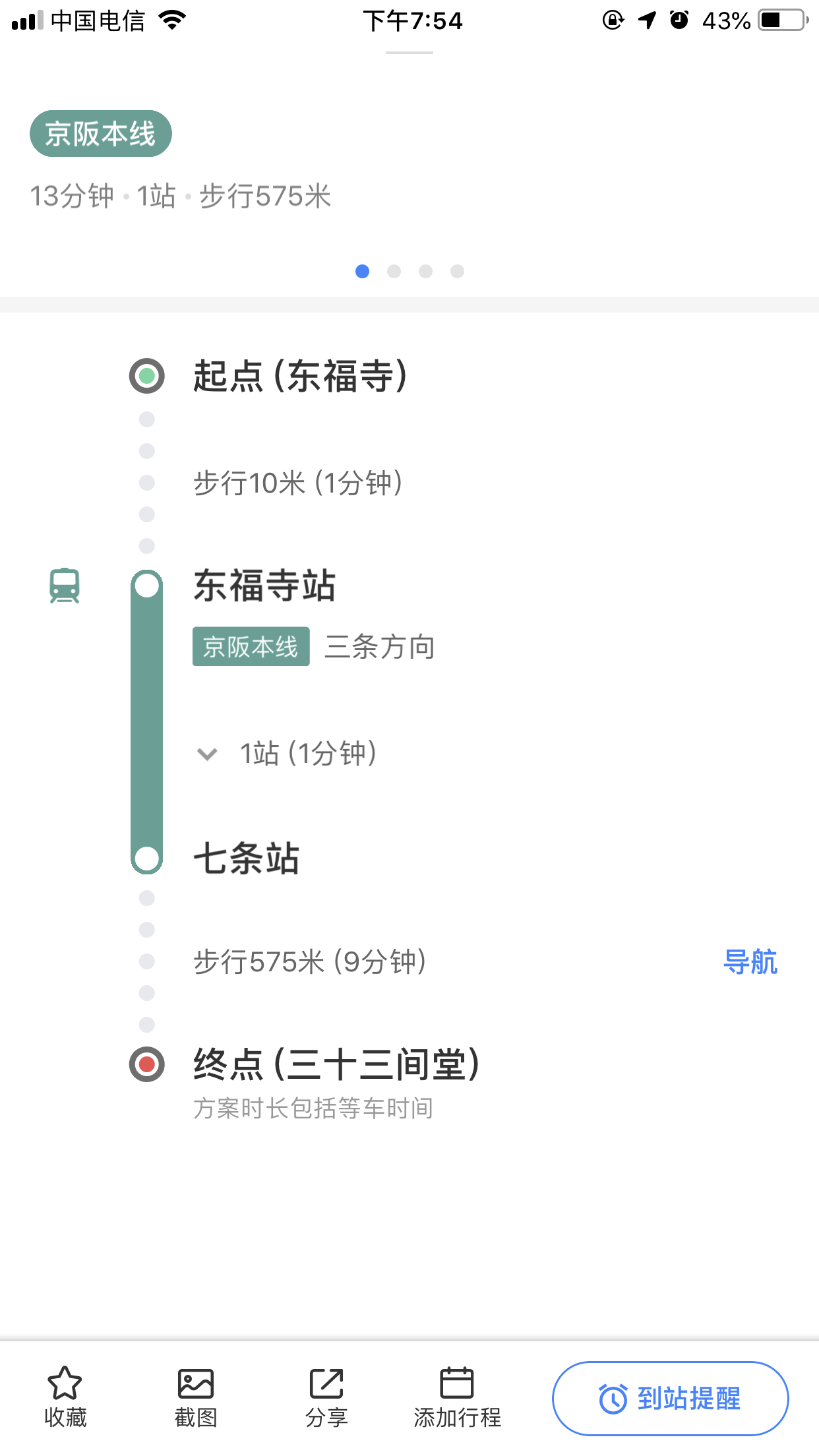819x1456 pixels.
Task: Enable the 到站提醒 arrival reminder
Action: click(x=670, y=1398)
